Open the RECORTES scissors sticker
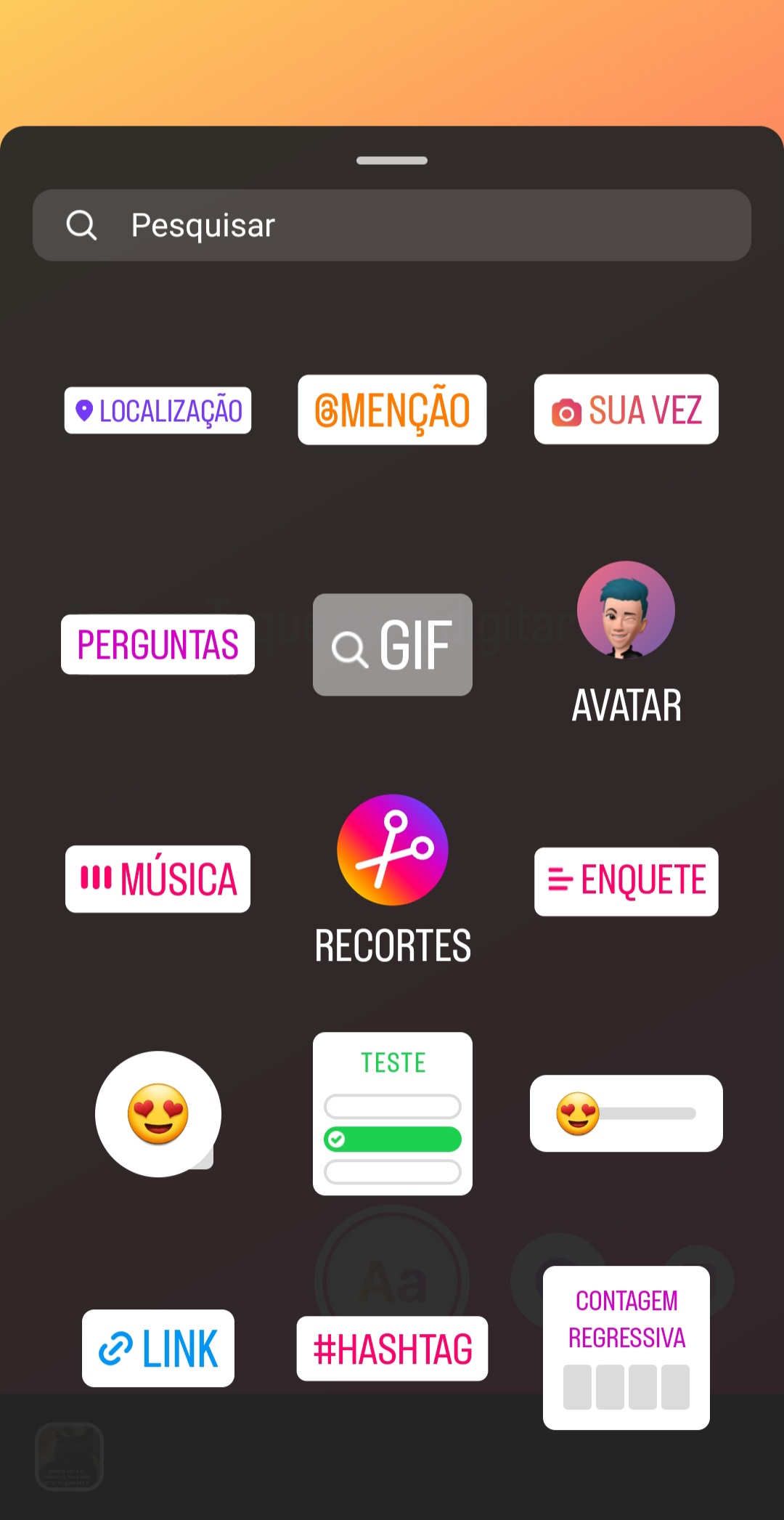 pyautogui.click(x=392, y=850)
